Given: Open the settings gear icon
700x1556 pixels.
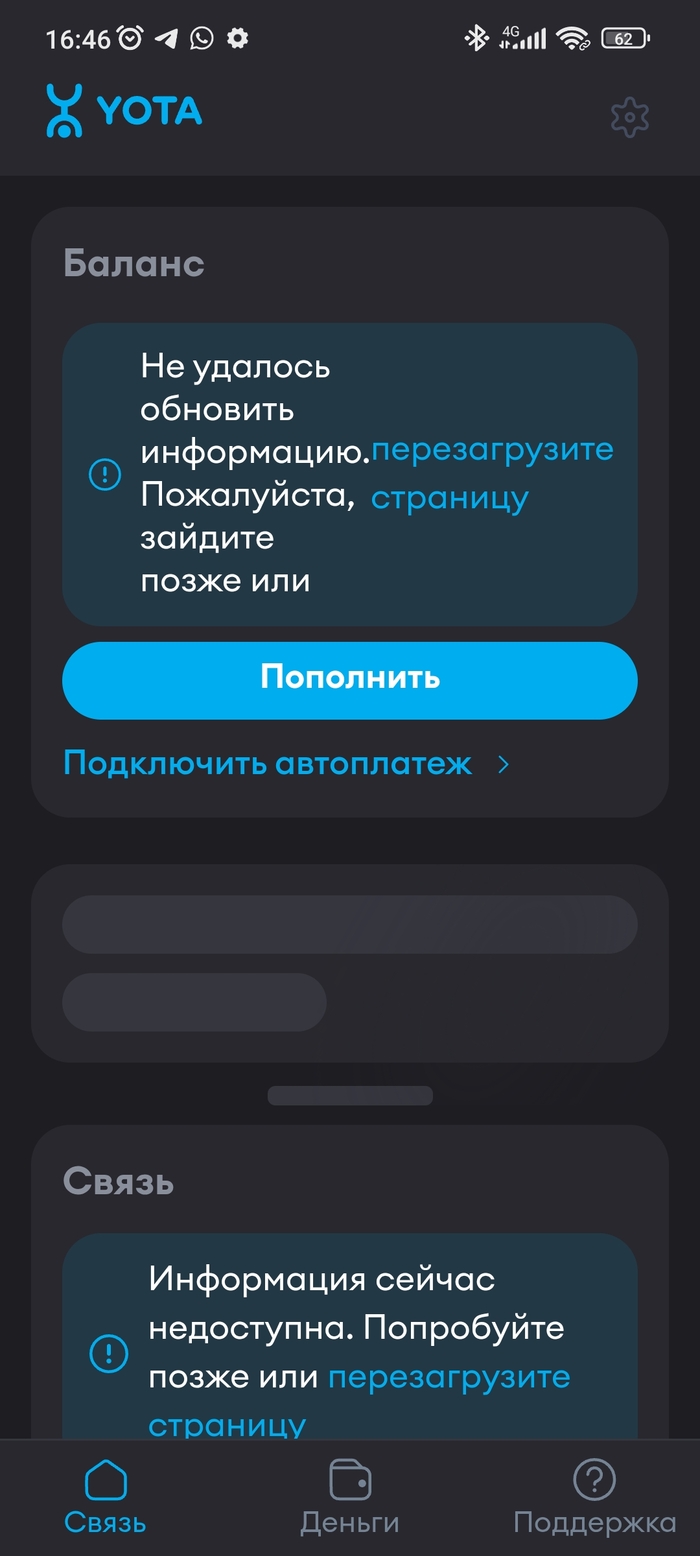Looking at the screenshot, I should pos(629,118).
